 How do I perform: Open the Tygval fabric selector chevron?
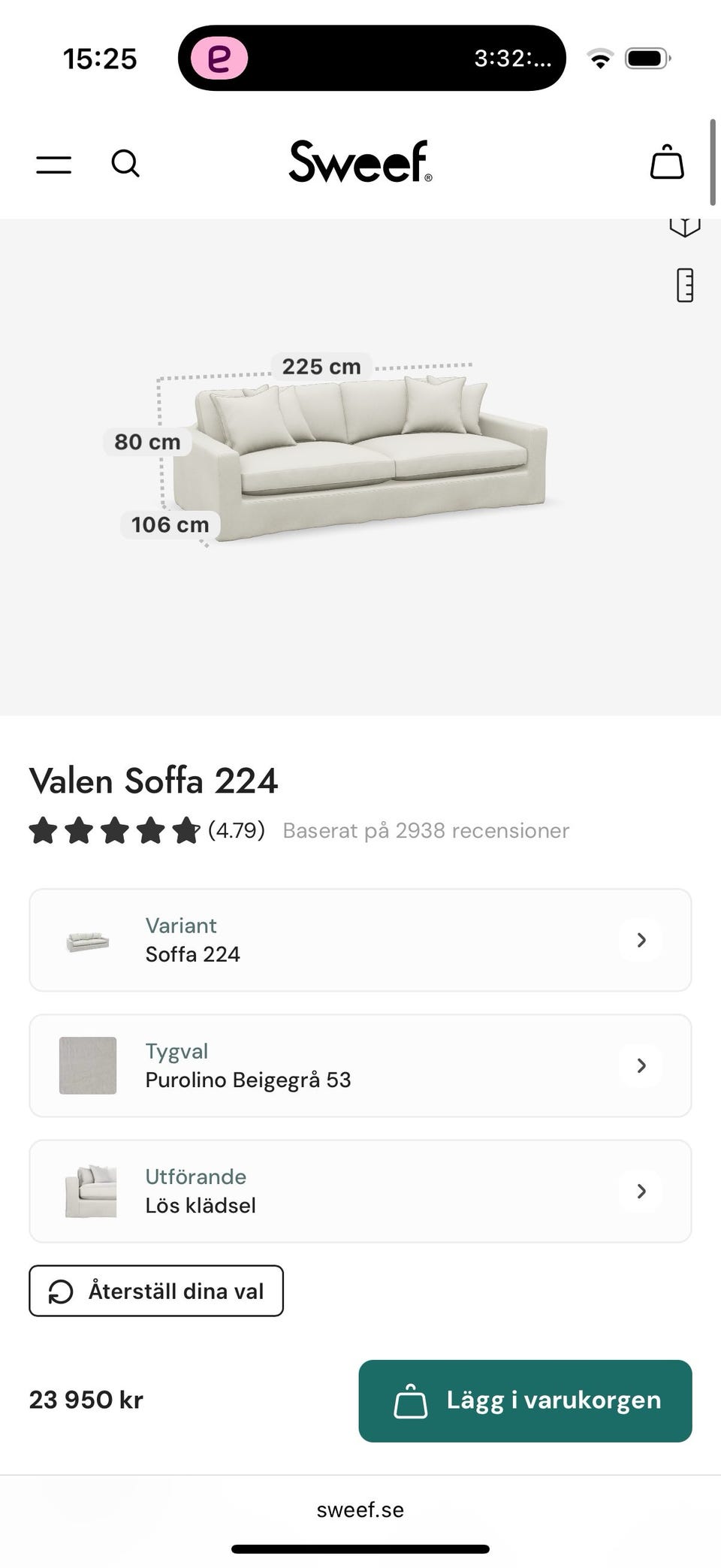point(641,1065)
